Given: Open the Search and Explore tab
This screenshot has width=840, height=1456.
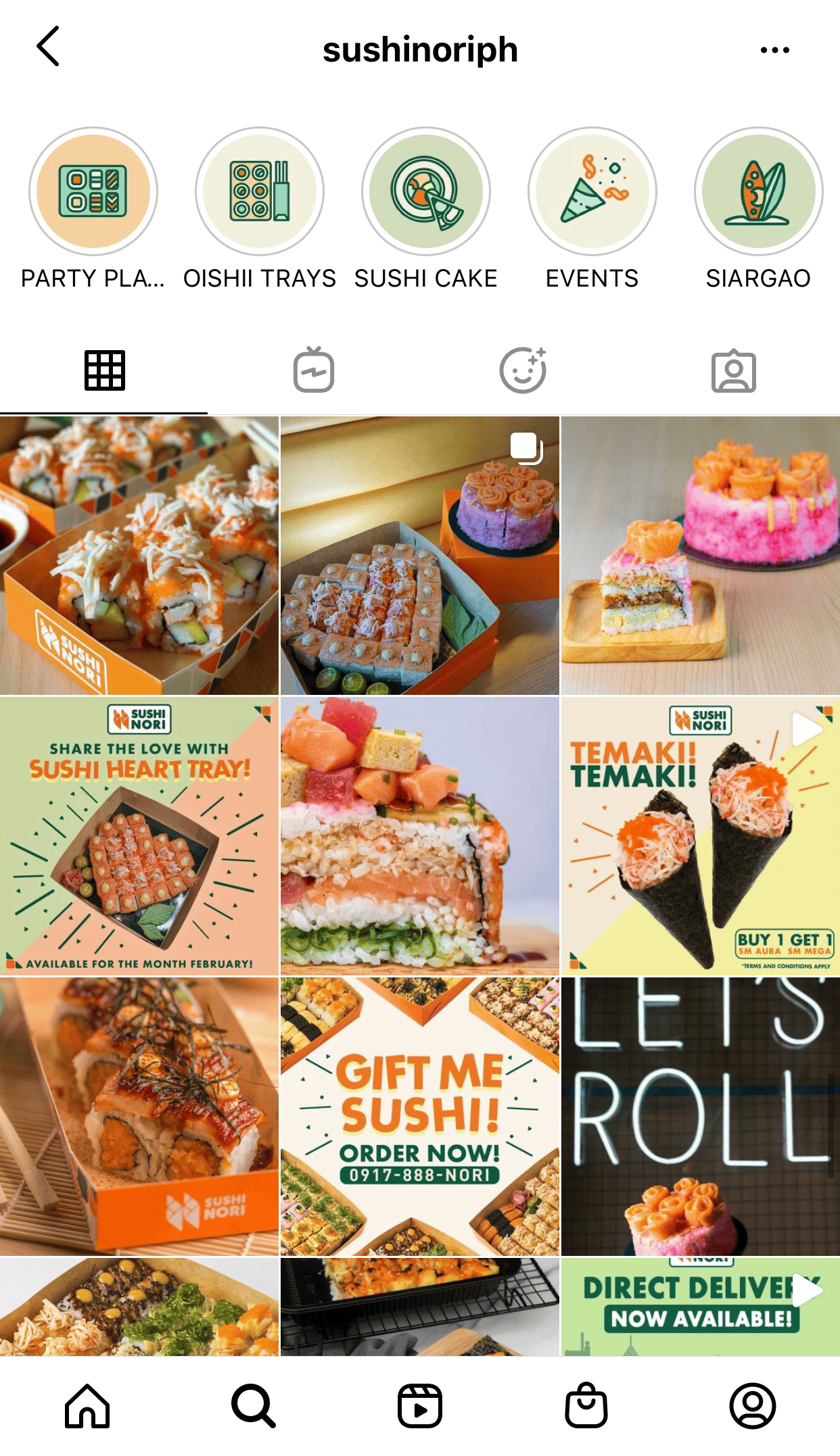Looking at the screenshot, I should [x=254, y=1406].
